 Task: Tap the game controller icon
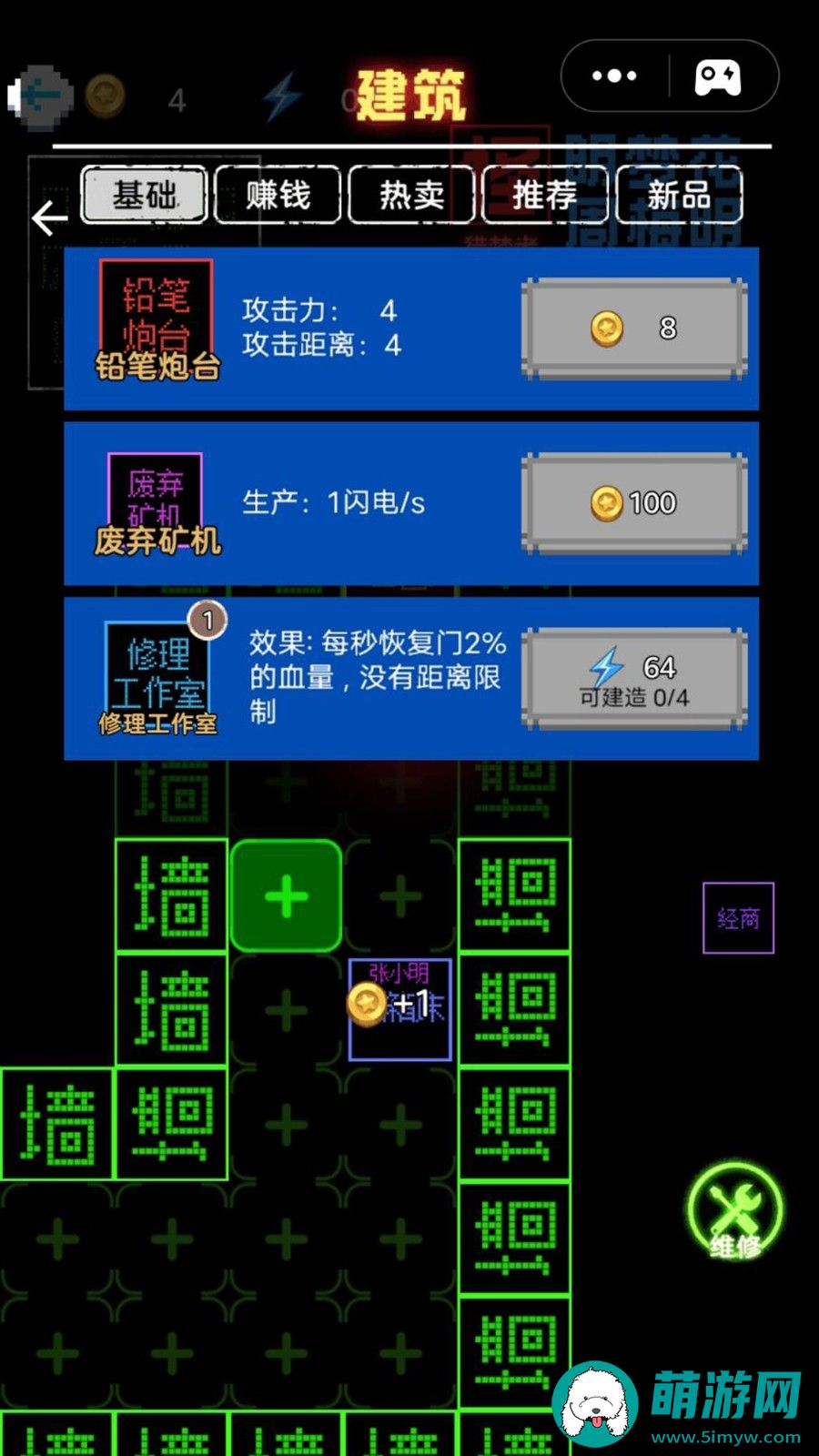point(718,77)
